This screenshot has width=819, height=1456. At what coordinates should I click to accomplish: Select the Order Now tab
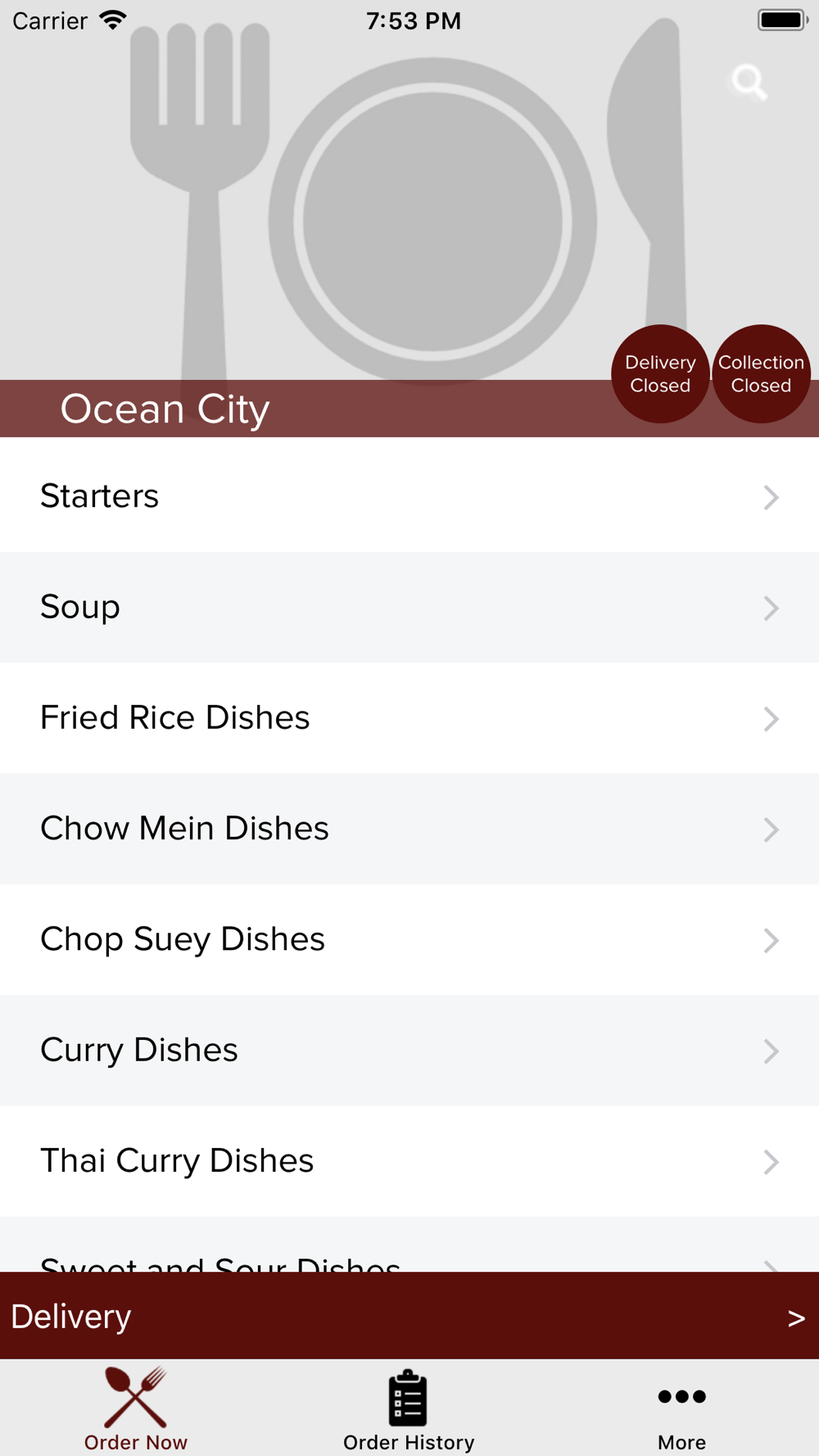(136, 1410)
